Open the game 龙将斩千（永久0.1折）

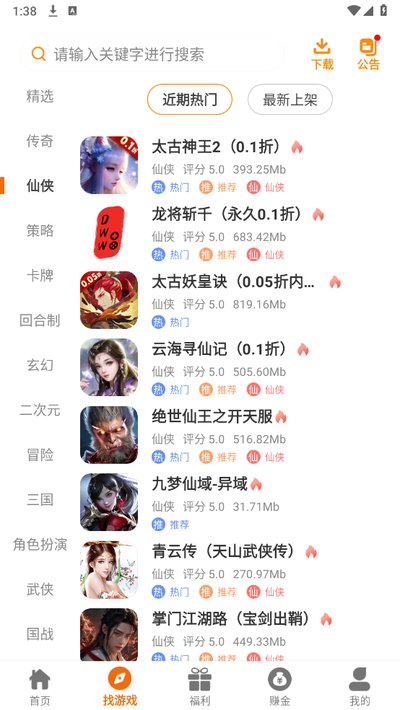[236, 233]
